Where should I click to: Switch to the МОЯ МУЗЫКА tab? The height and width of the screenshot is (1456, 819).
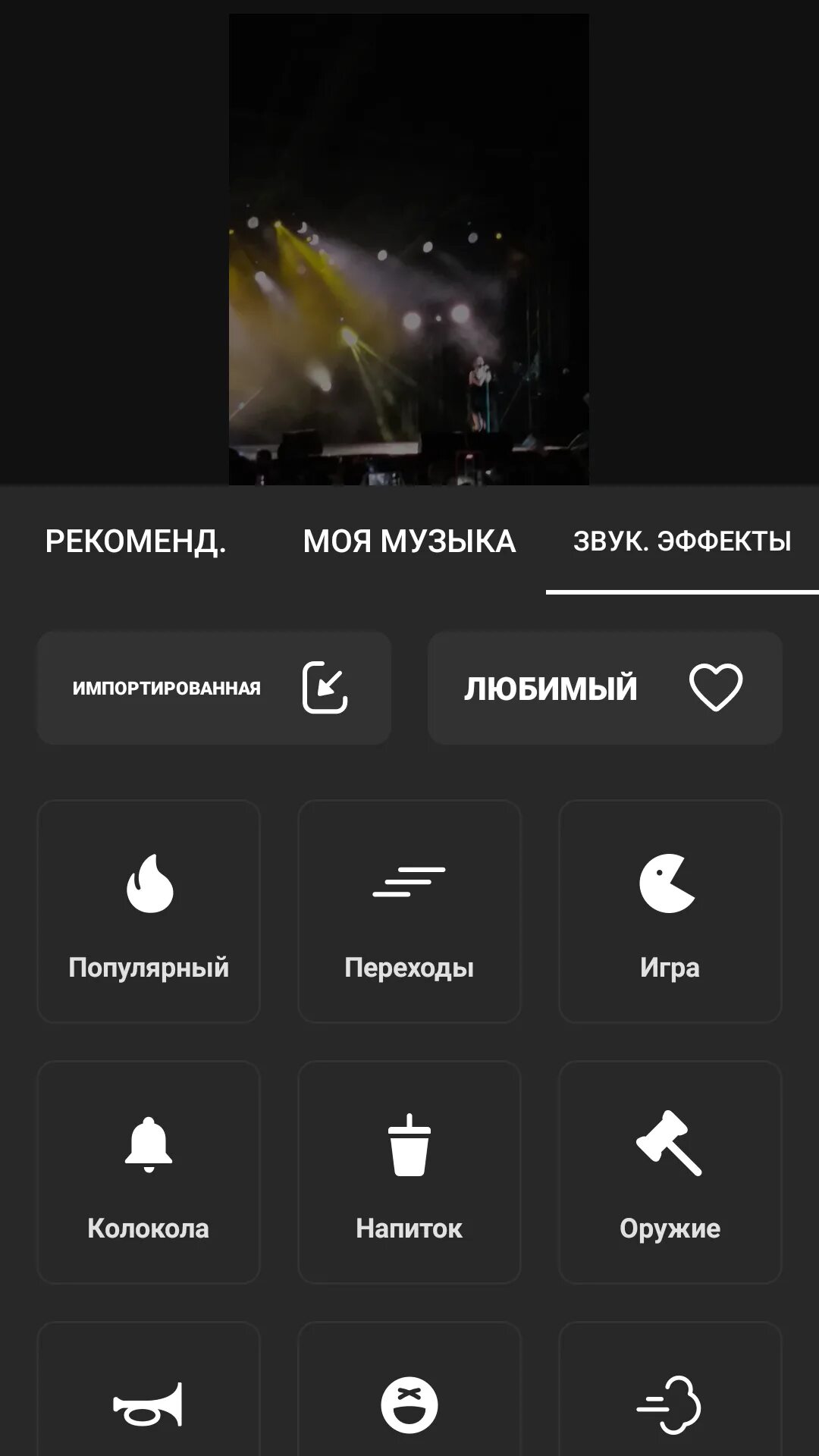tap(409, 541)
